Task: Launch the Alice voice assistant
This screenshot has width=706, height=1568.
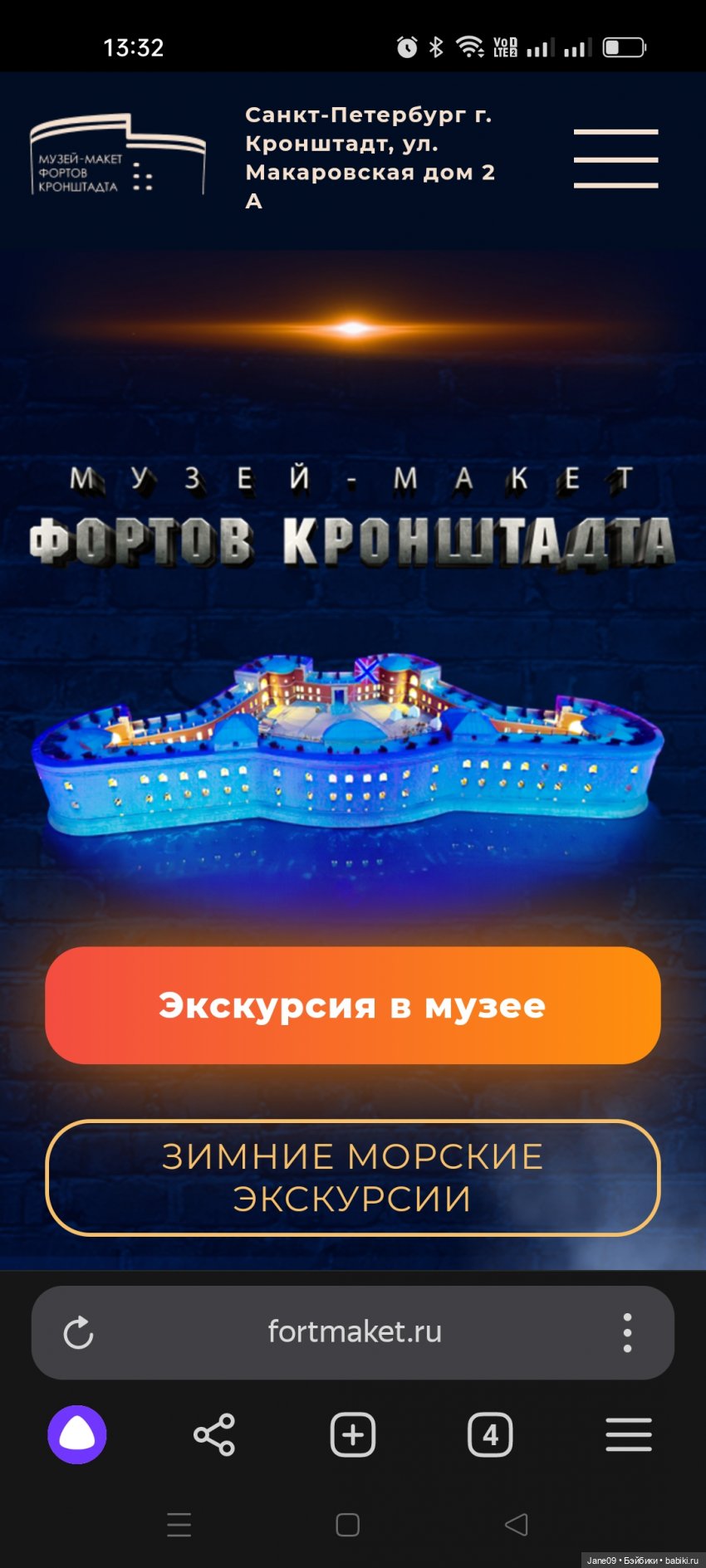Action: tap(77, 1434)
